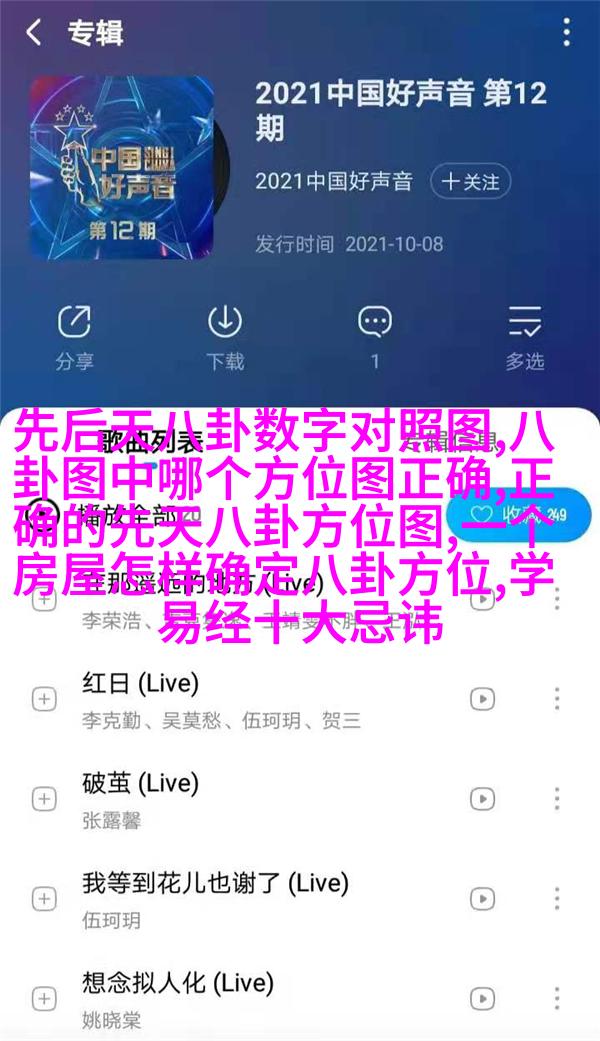Play the song 想念拟人化 (Live)
This screenshot has width=600, height=1041.
pyautogui.click(x=250, y=998)
